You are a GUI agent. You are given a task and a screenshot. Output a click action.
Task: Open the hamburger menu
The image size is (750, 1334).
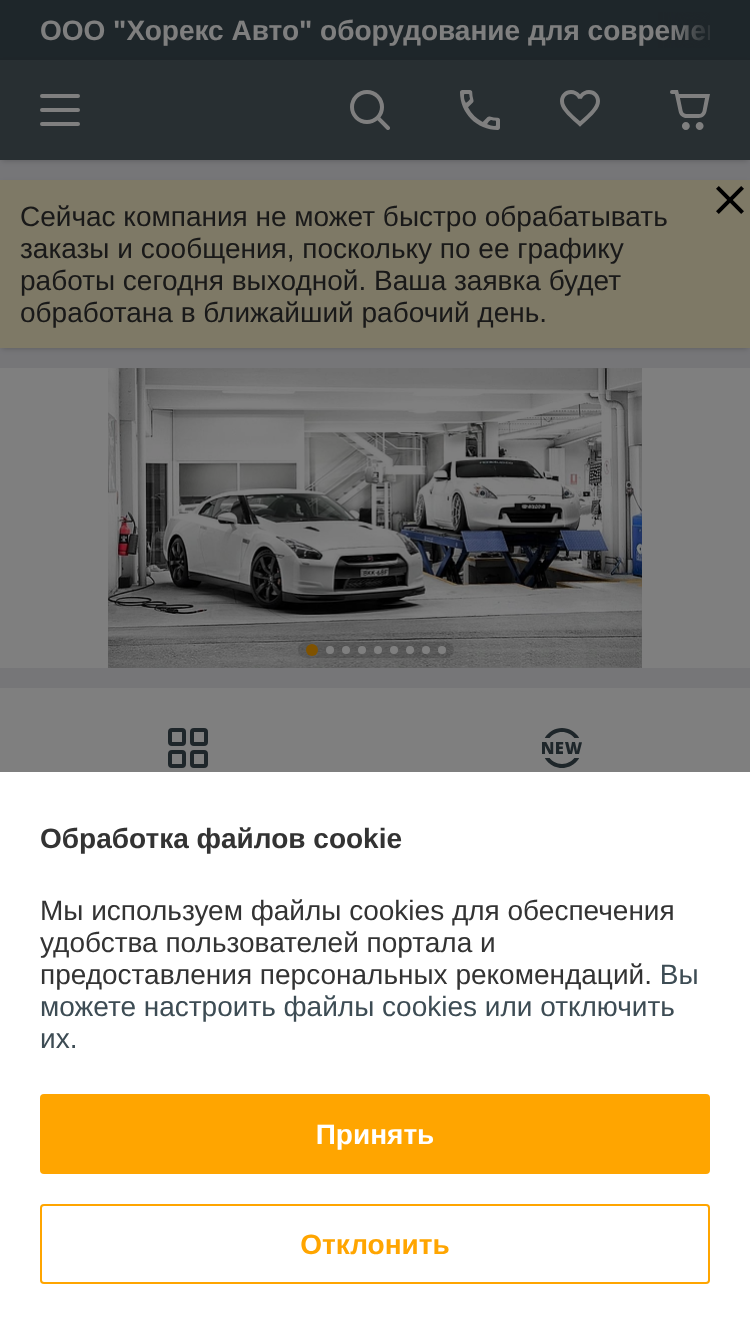[x=60, y=110]
